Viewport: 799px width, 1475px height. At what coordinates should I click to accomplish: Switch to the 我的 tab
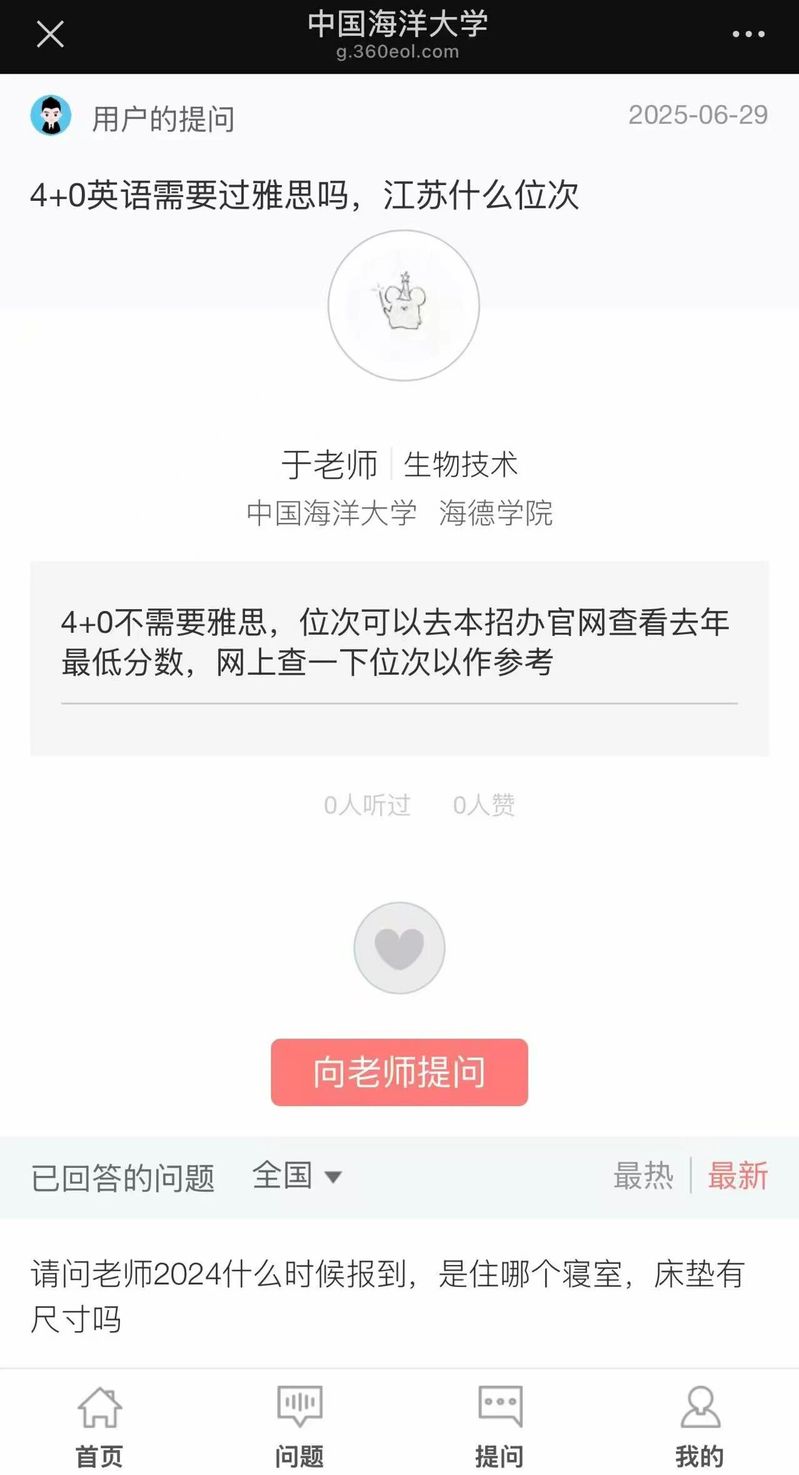click(x=699, y=1424)
